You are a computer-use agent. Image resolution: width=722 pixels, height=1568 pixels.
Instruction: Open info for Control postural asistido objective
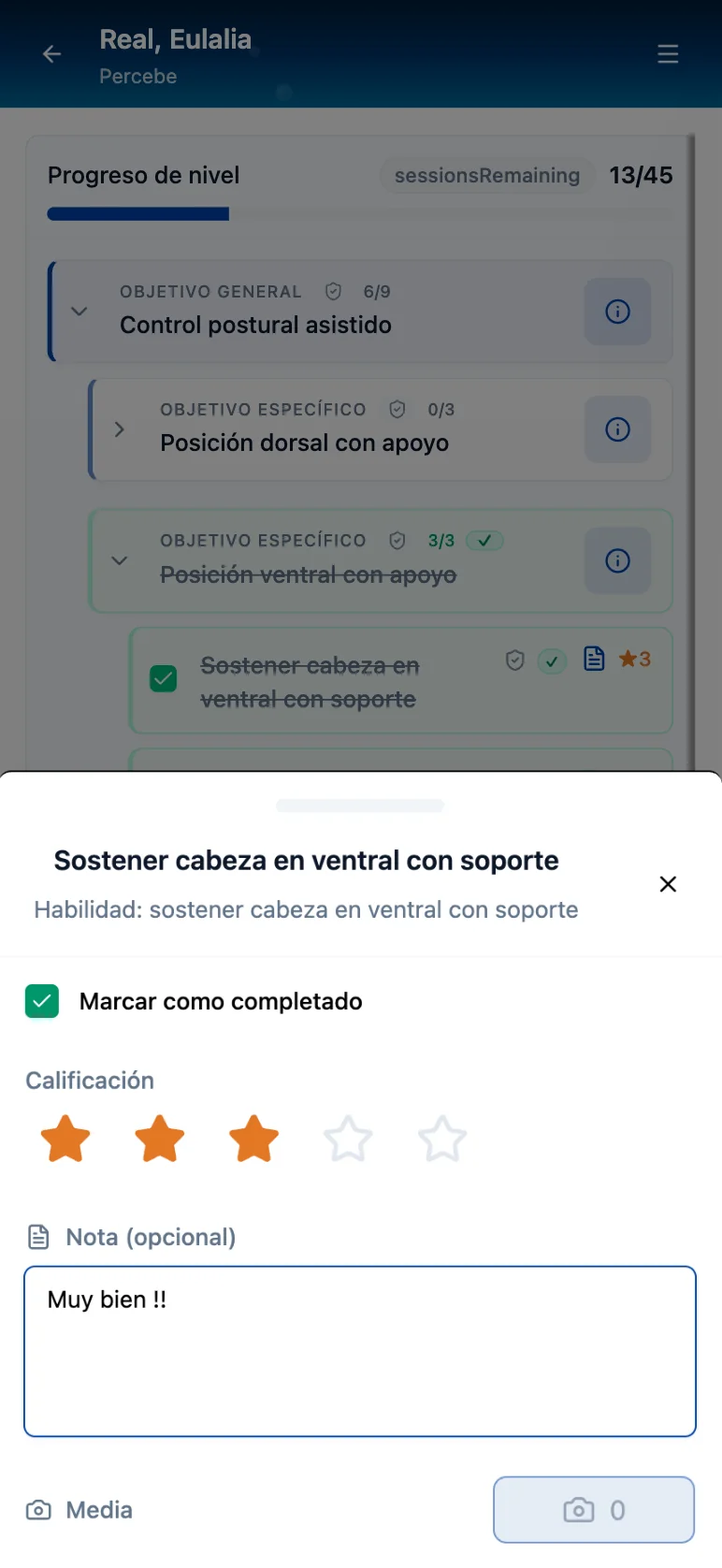click(617, 312)
